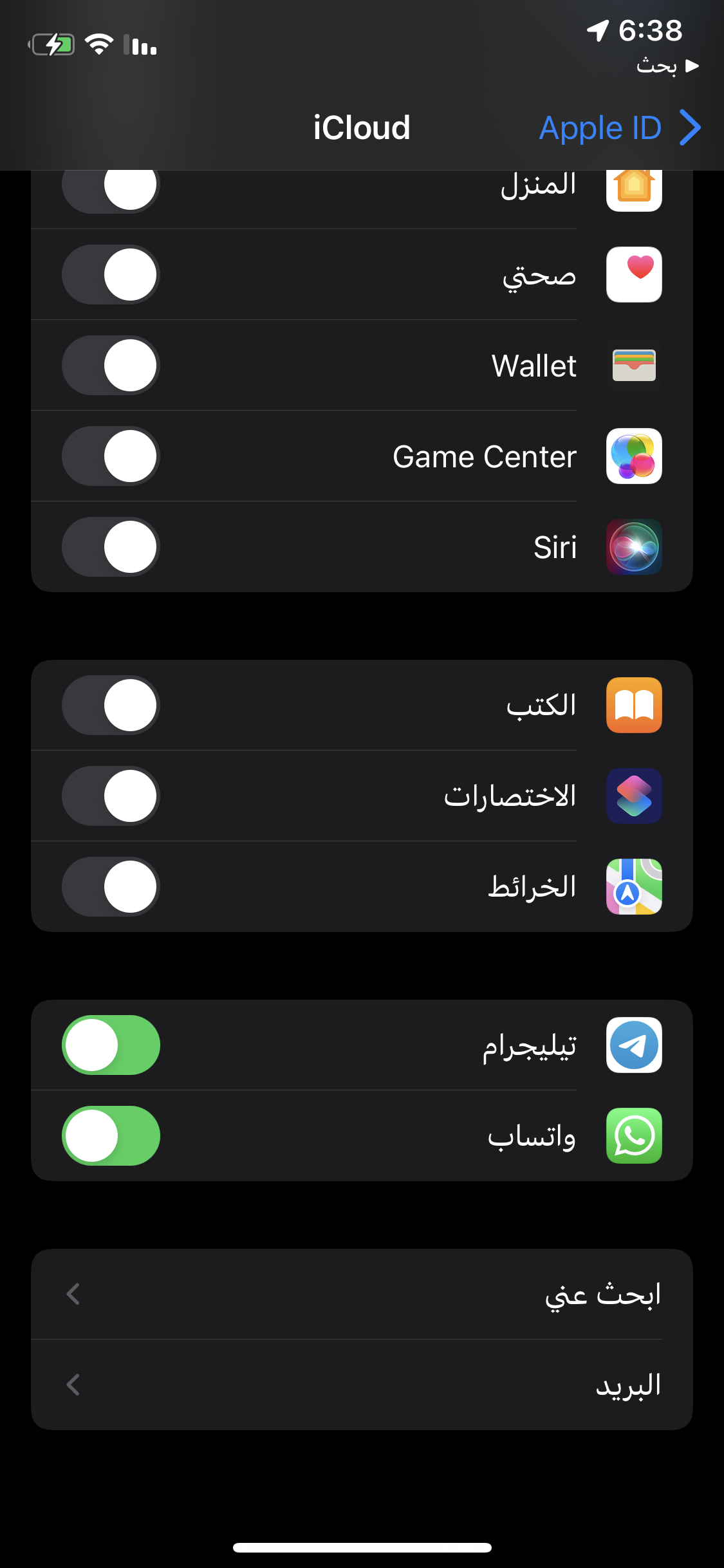The height and width of the screenshot is (1568, 724).
Task: Toggle the Game Center switch
Action: 111,456
